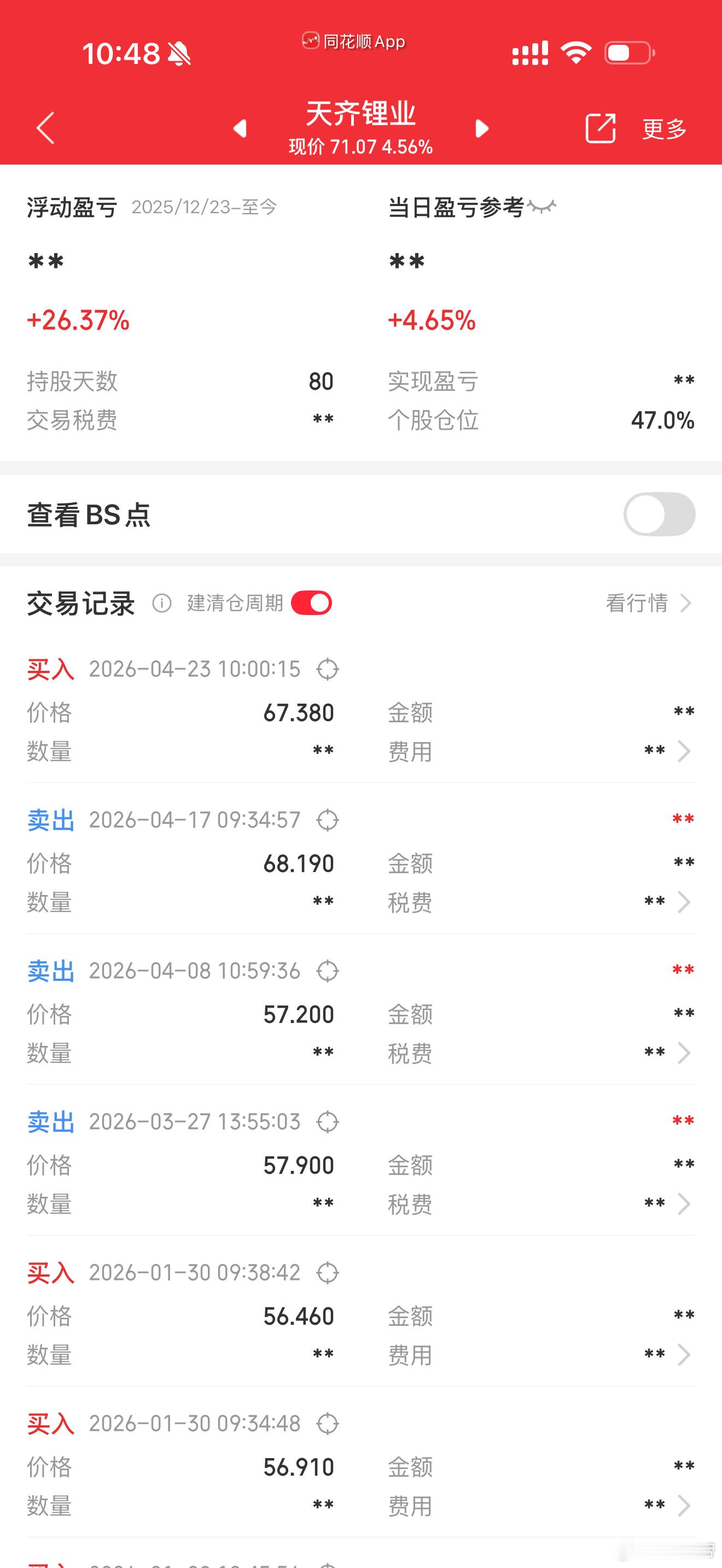Tap the crosshair icon on the 2026-03-27 sell record
Screen dimensions: 722x1568
pyautogui.click(x=328, y=1122)
